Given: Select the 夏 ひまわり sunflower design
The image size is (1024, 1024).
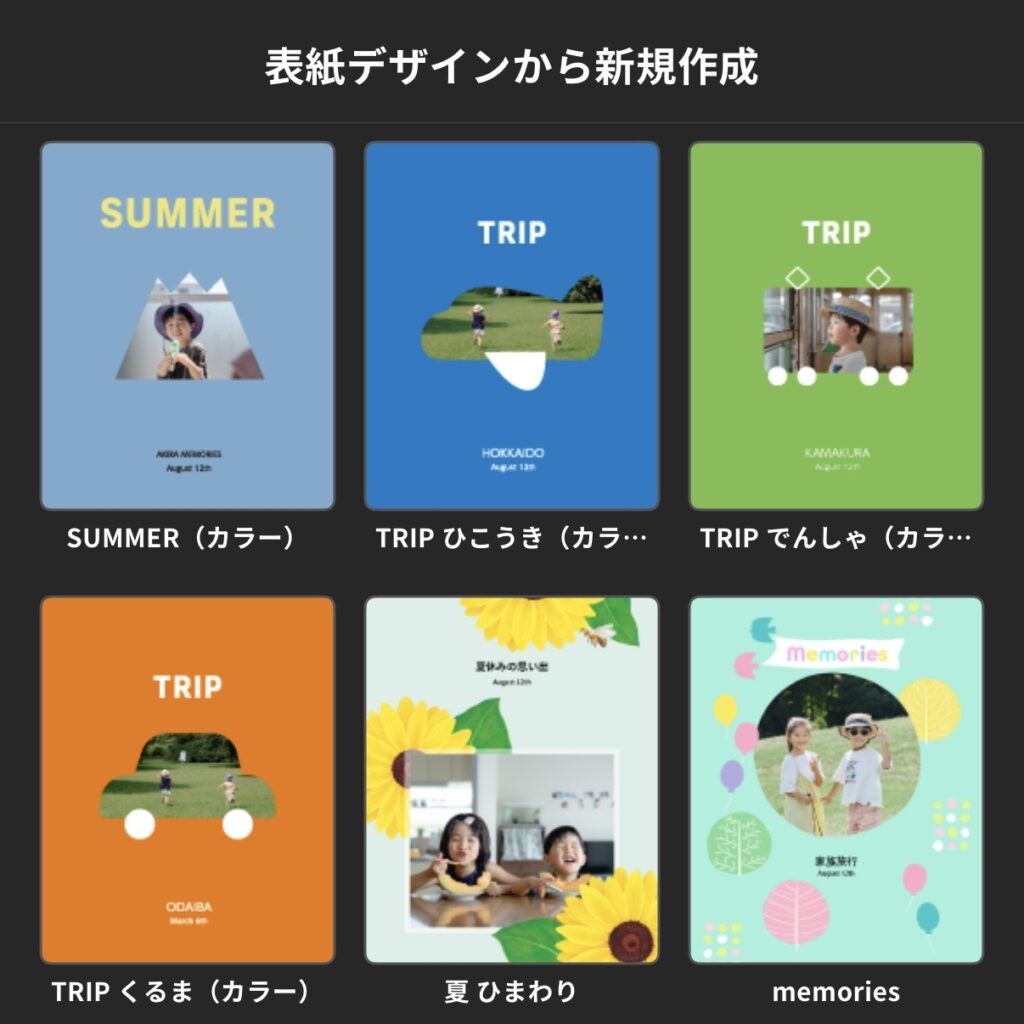Looking at the screenshot, I should tap(512, 780).
